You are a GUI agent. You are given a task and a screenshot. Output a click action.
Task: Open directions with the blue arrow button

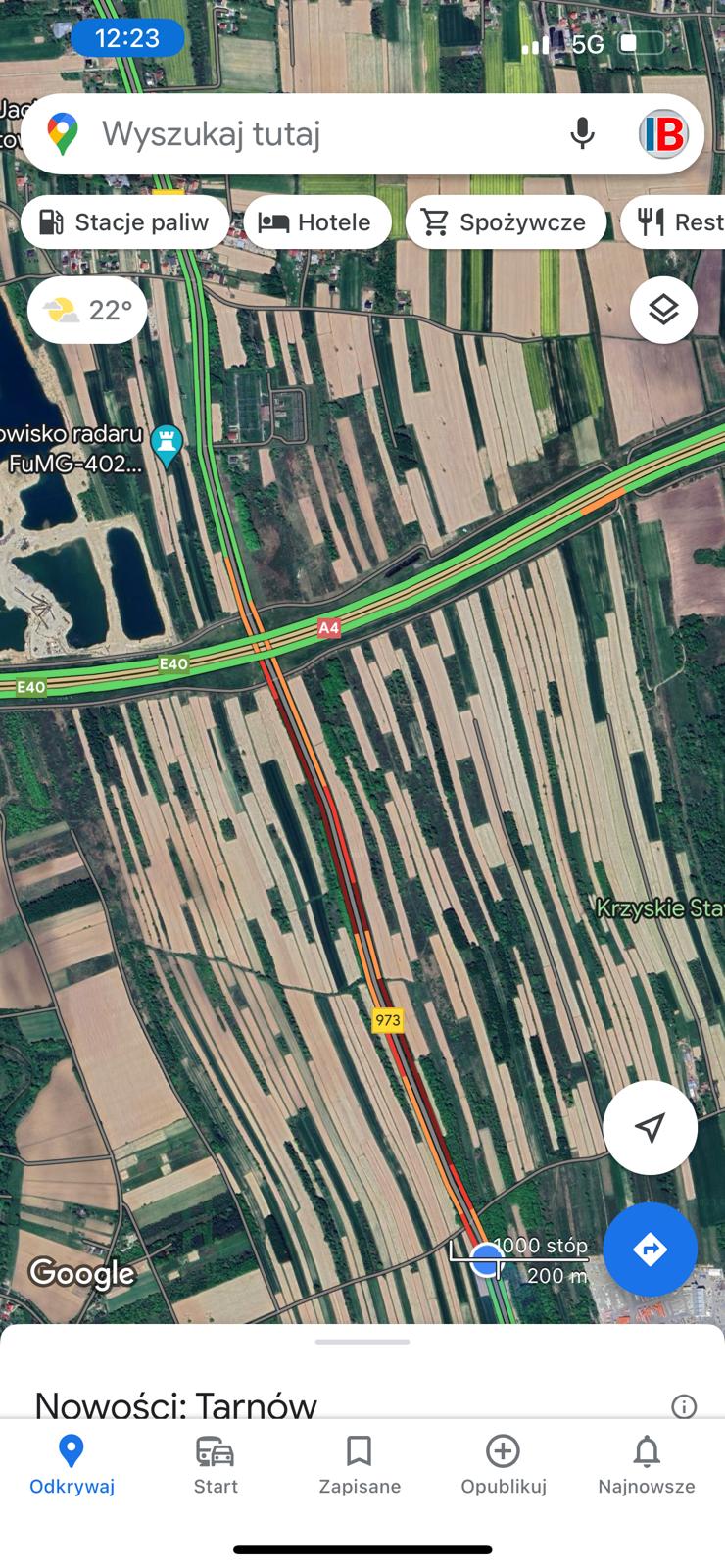(x=650, y=1249)
